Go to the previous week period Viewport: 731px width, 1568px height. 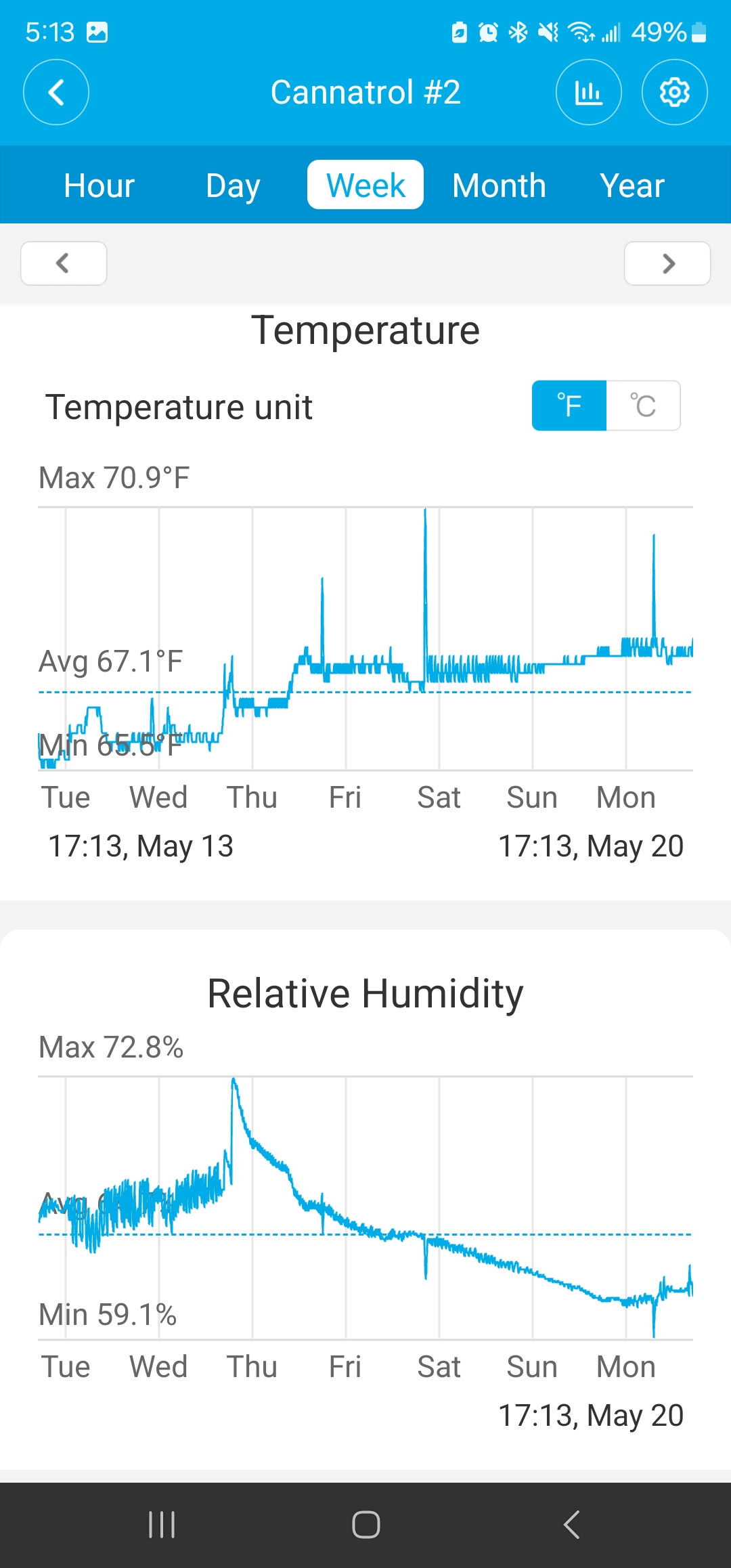pos(64,263)
